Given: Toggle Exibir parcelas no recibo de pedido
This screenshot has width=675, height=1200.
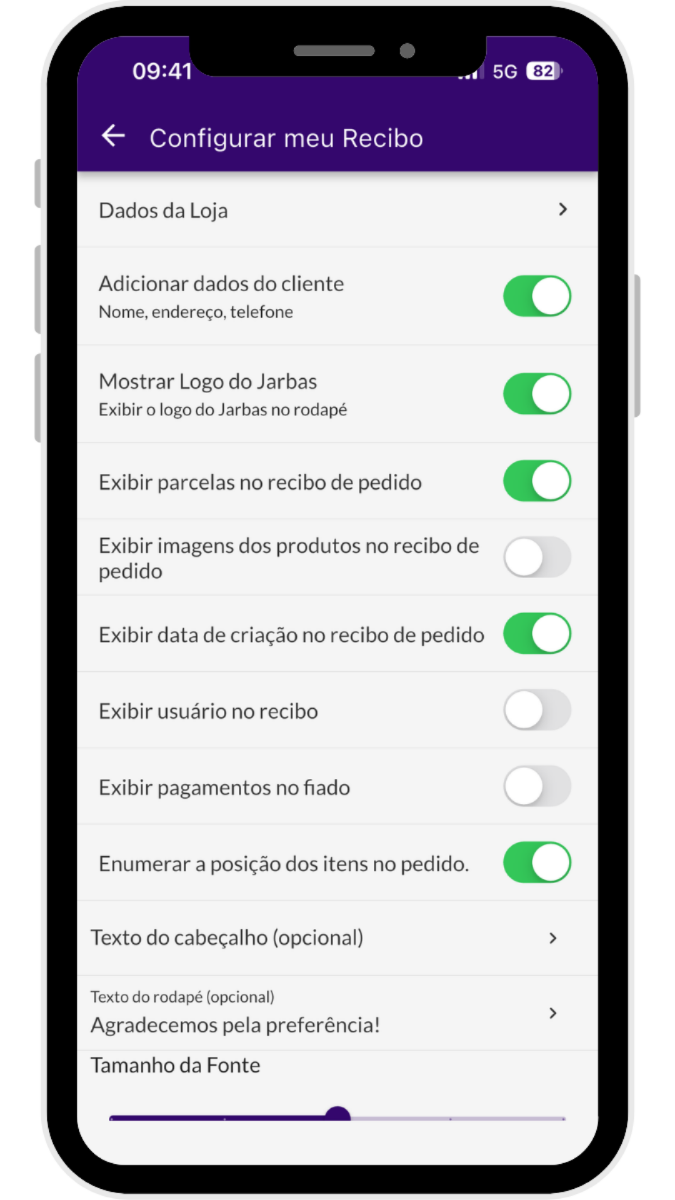Looking at the screenshot, I should pyautogui.click(x=536, y=481).
